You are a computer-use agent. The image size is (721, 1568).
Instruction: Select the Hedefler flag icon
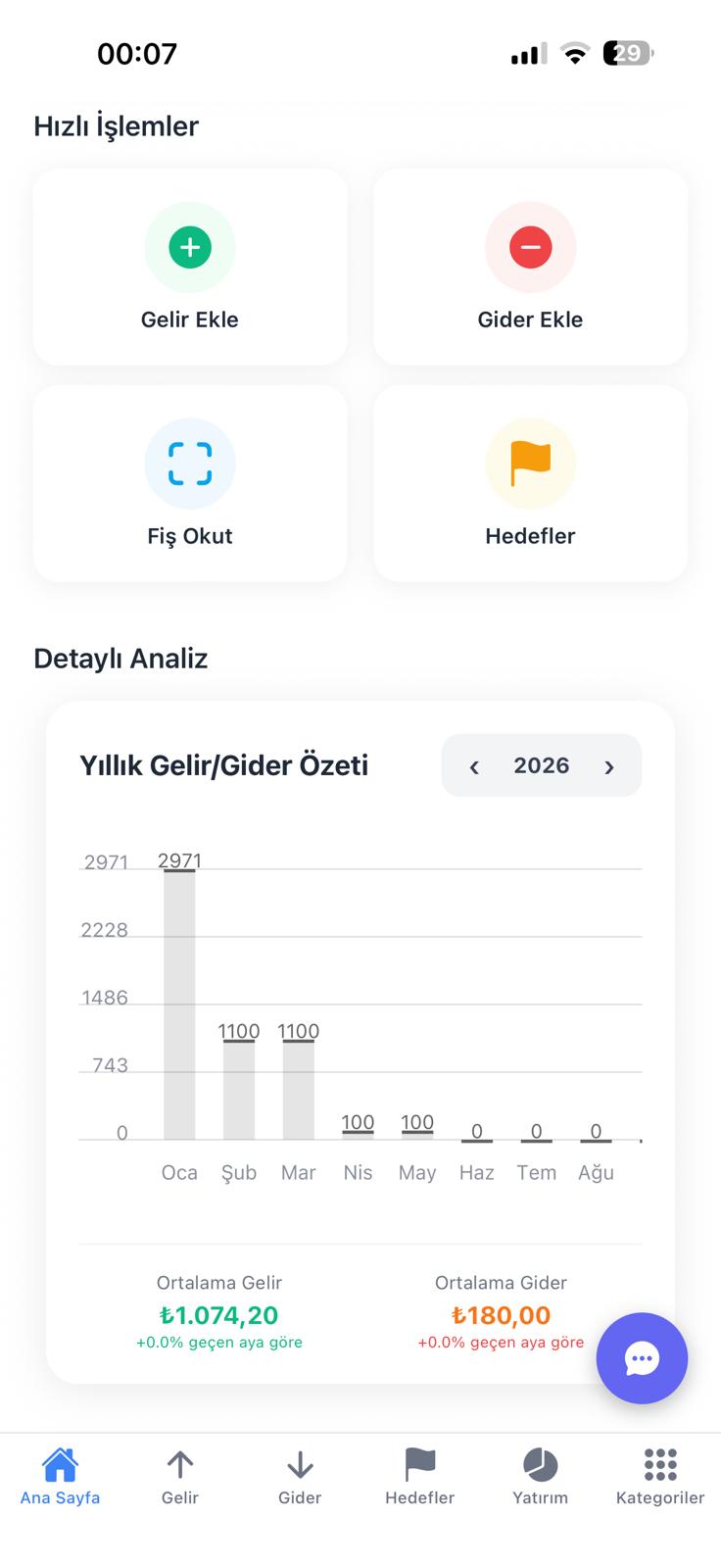coord(530,463)
